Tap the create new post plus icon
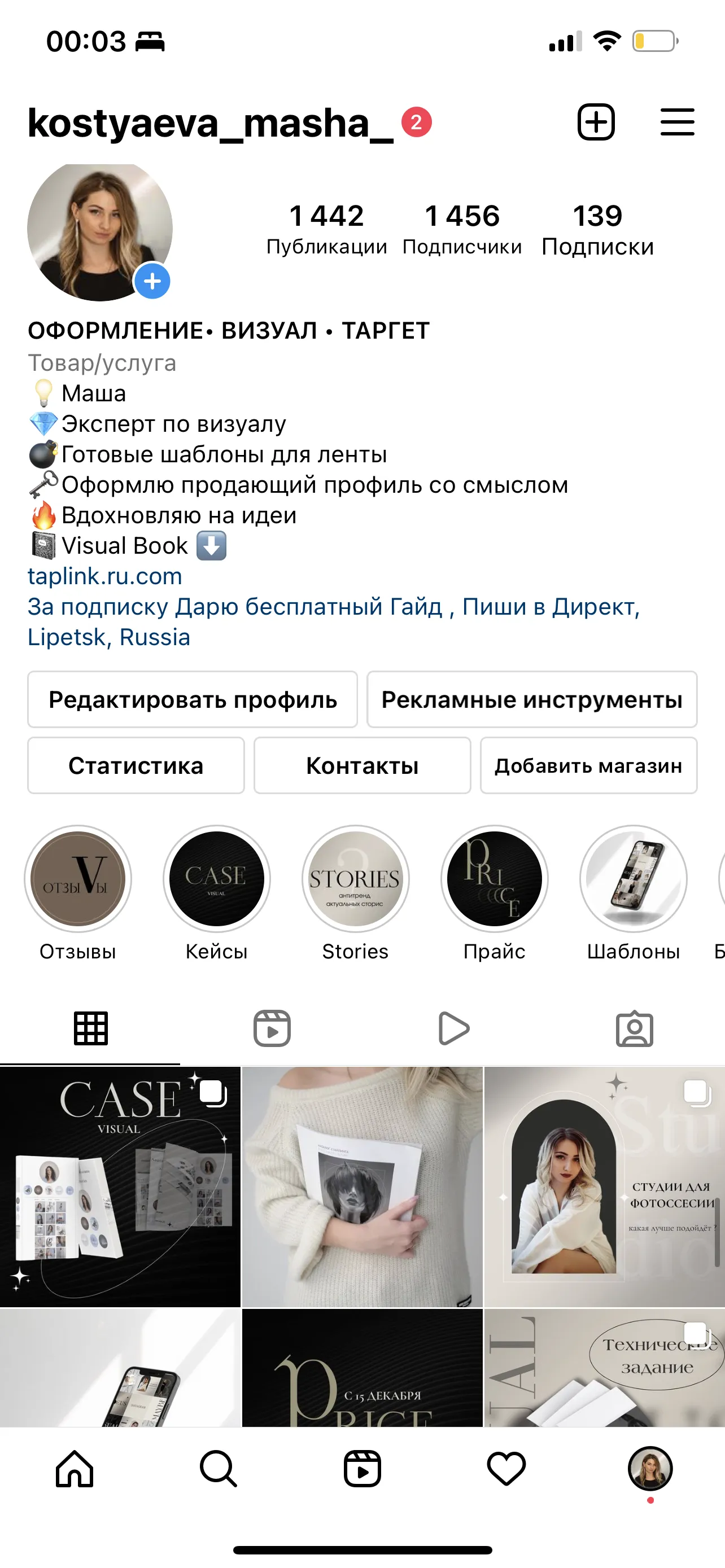 click(595, 122)
